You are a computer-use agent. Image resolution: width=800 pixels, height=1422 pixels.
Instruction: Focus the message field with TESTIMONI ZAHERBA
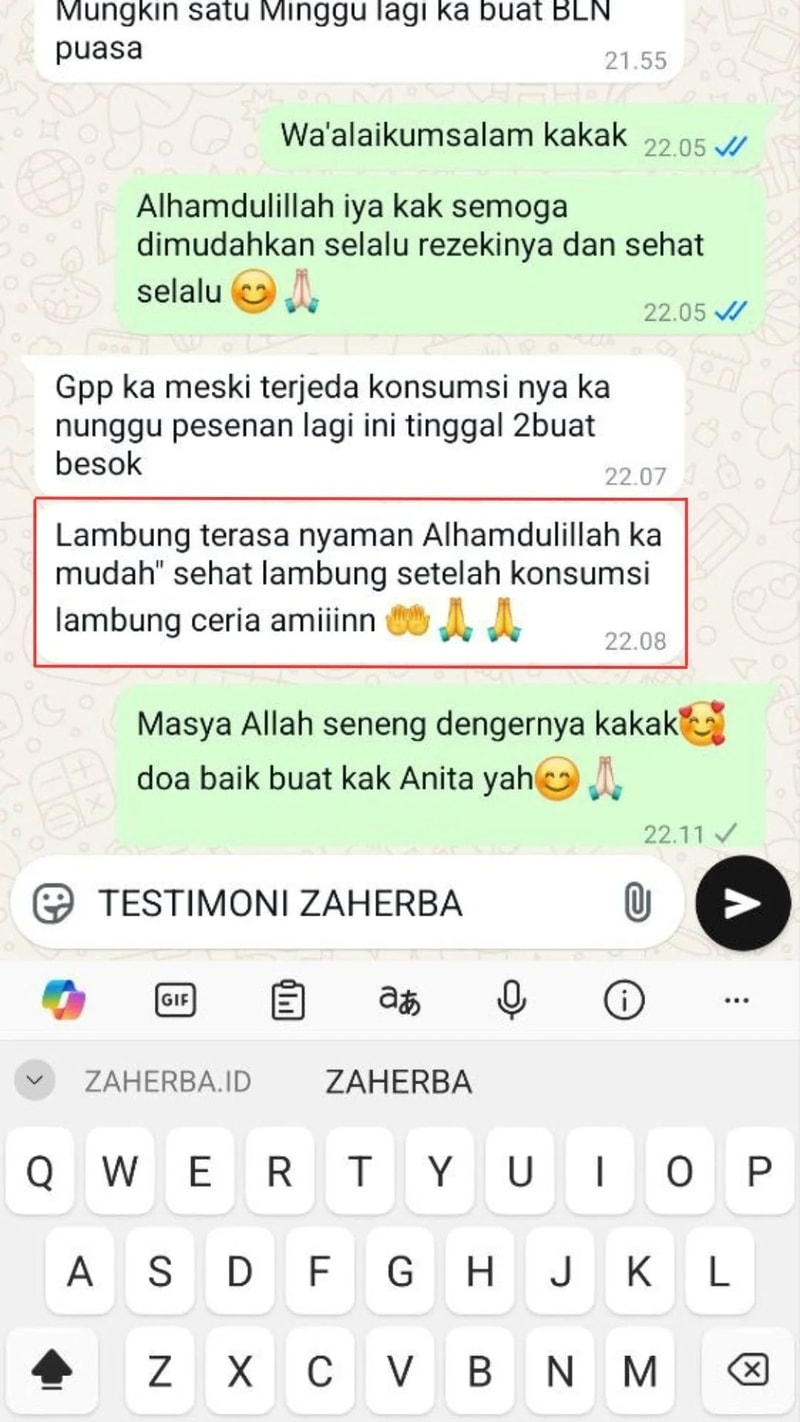click(x=340, y=903)
